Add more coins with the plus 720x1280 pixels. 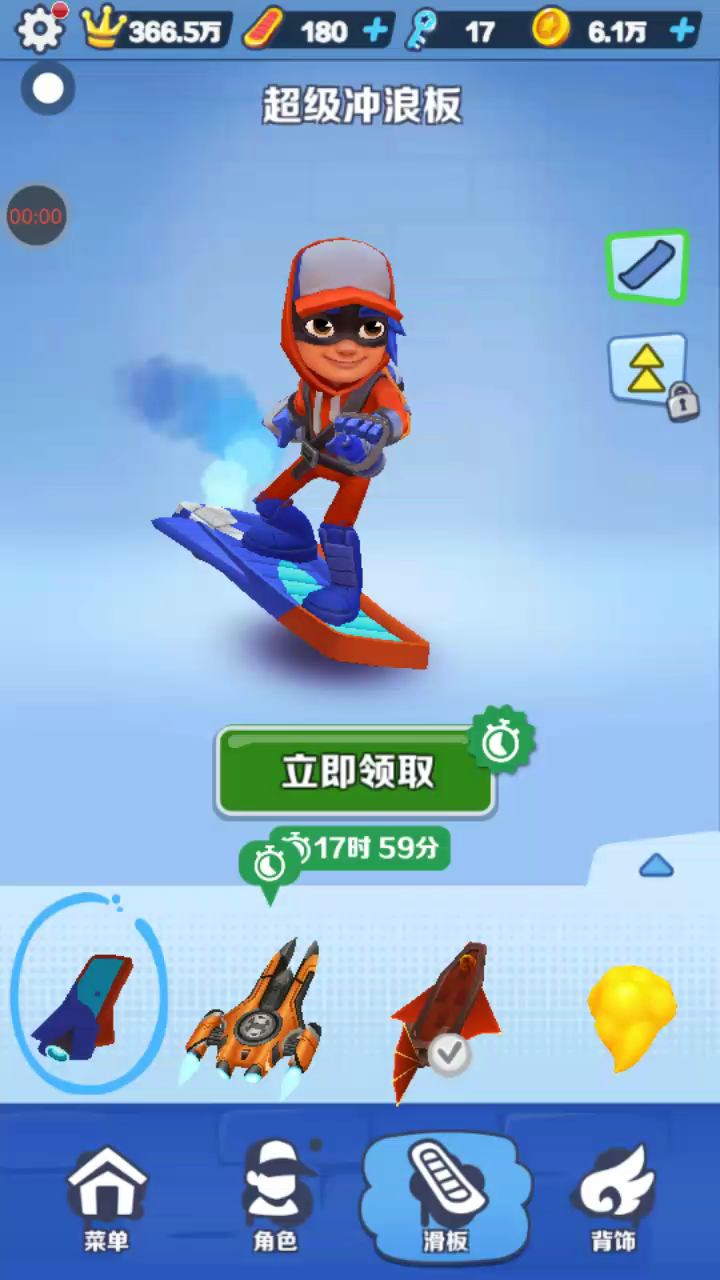coord(683,31)
